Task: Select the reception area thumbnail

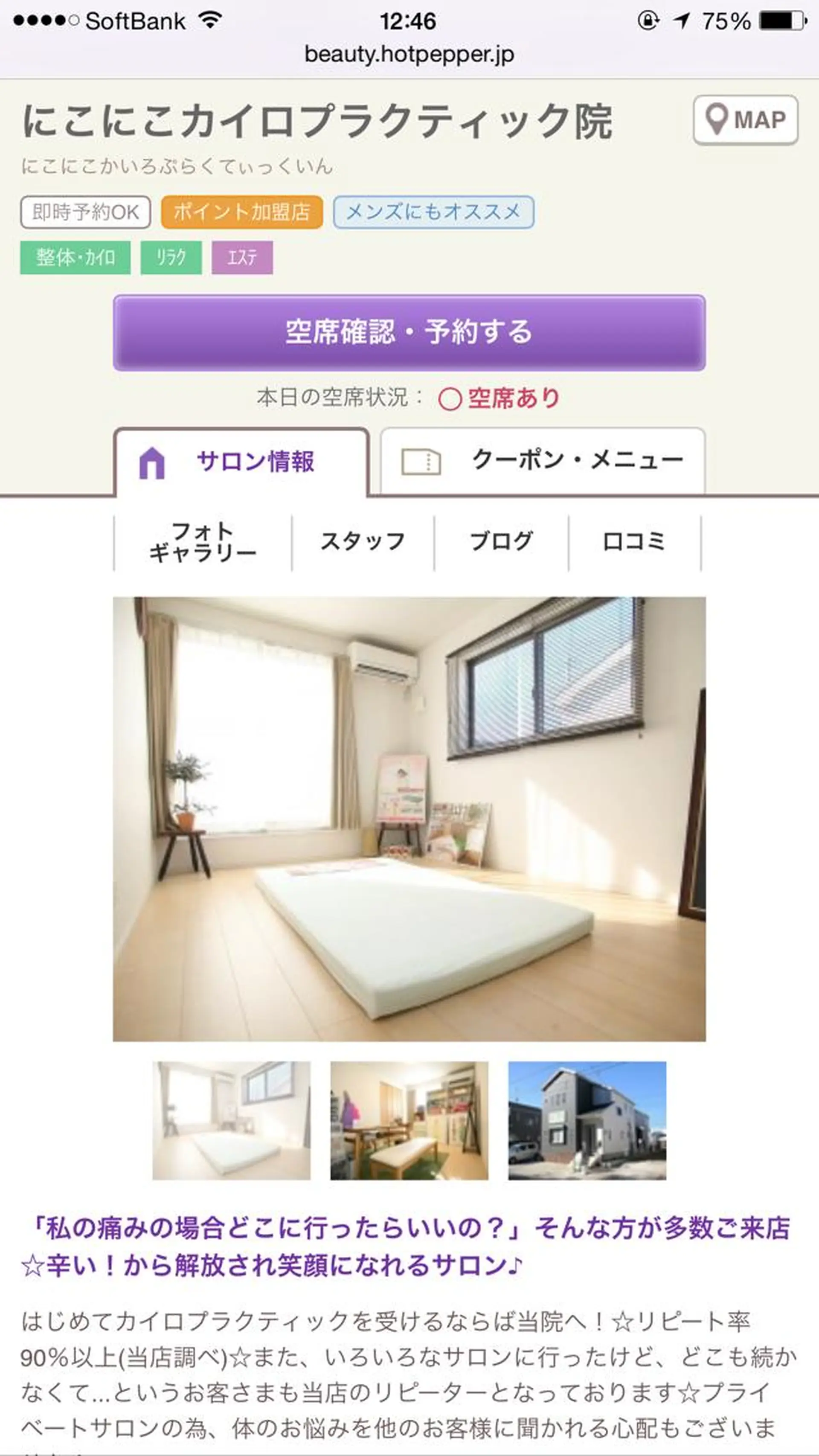Action: [x=409, y=1120]
